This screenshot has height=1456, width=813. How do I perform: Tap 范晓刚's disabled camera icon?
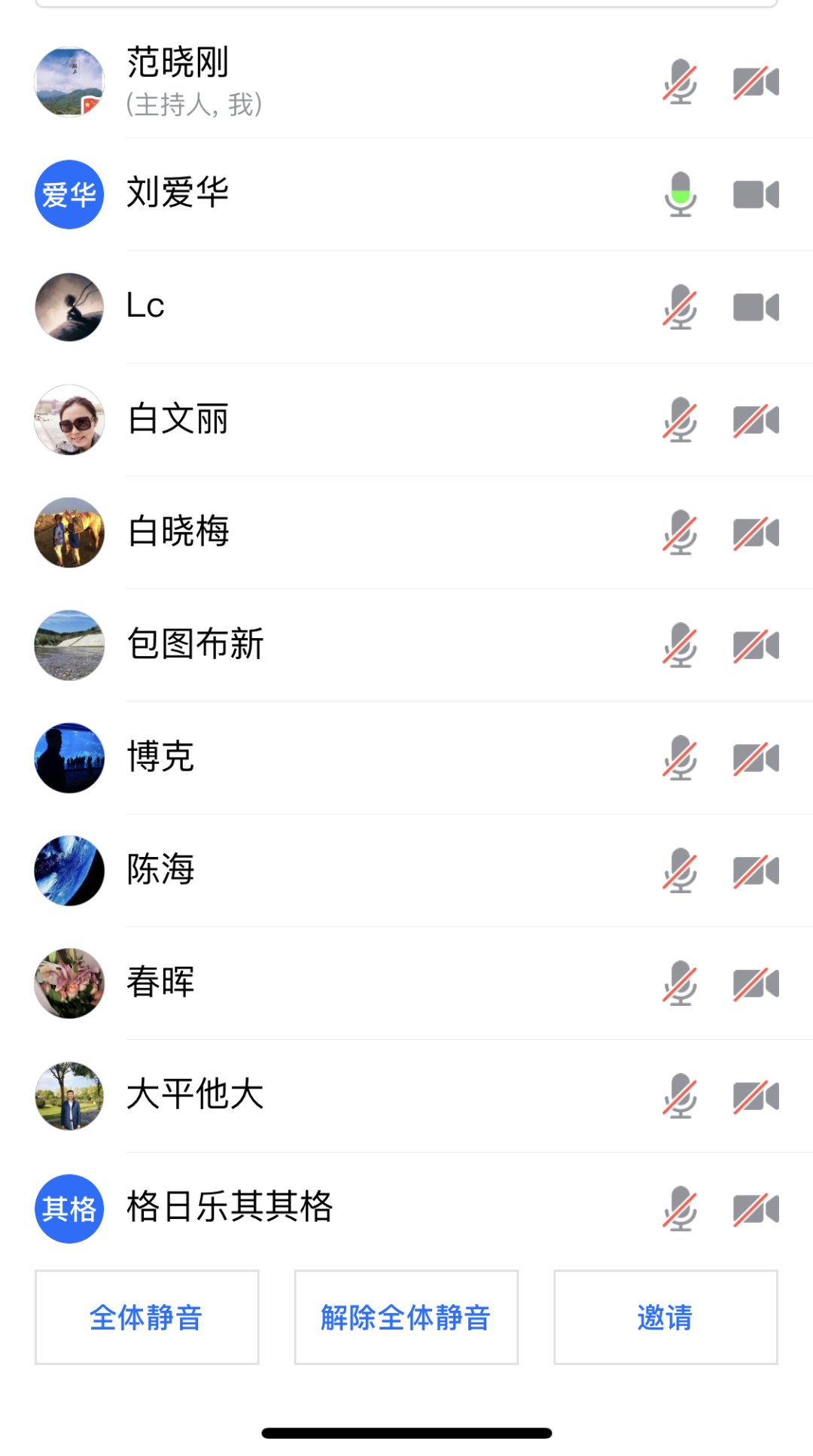[x=756, y=82]
